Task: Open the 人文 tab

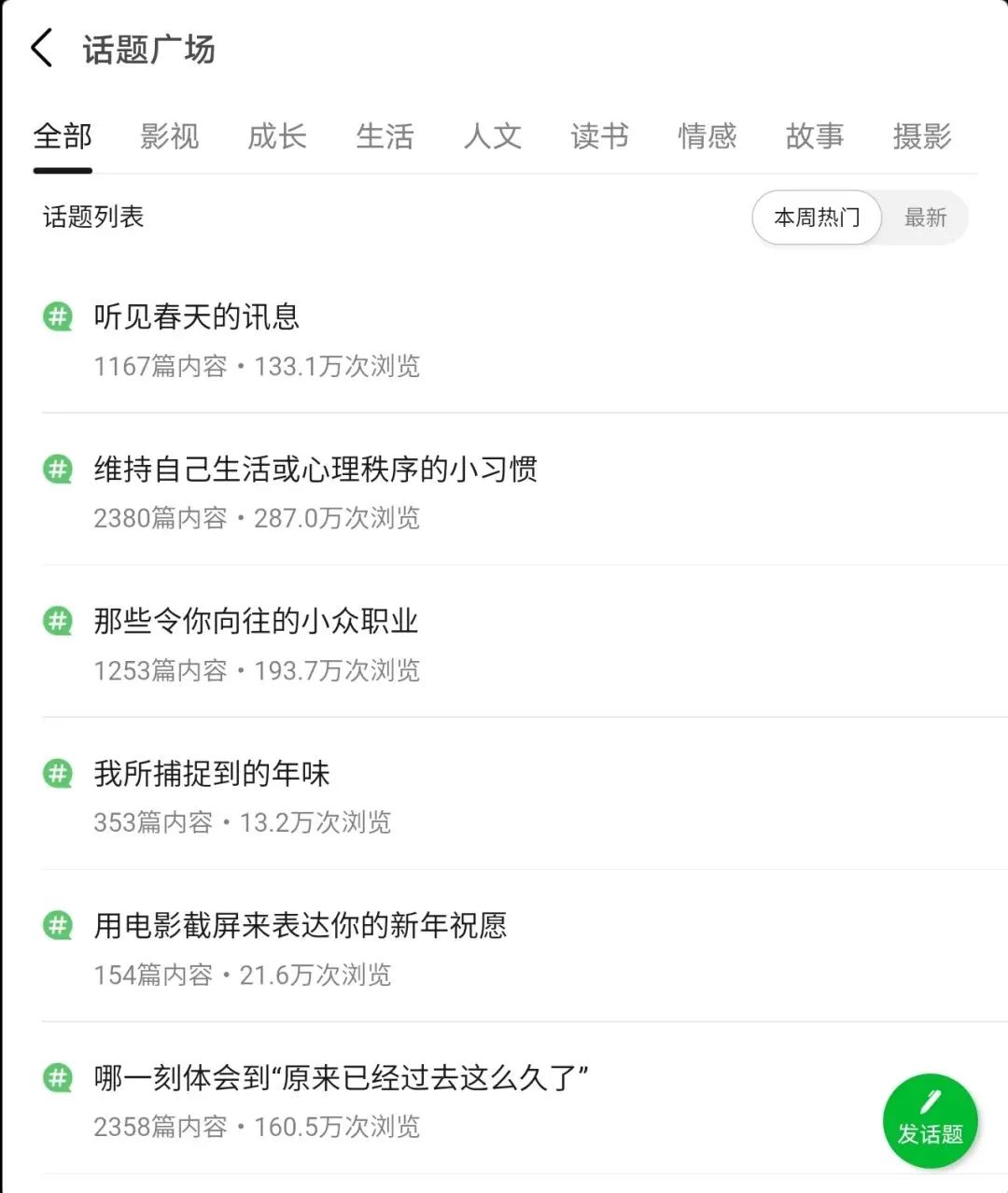Action: point(492,136)
